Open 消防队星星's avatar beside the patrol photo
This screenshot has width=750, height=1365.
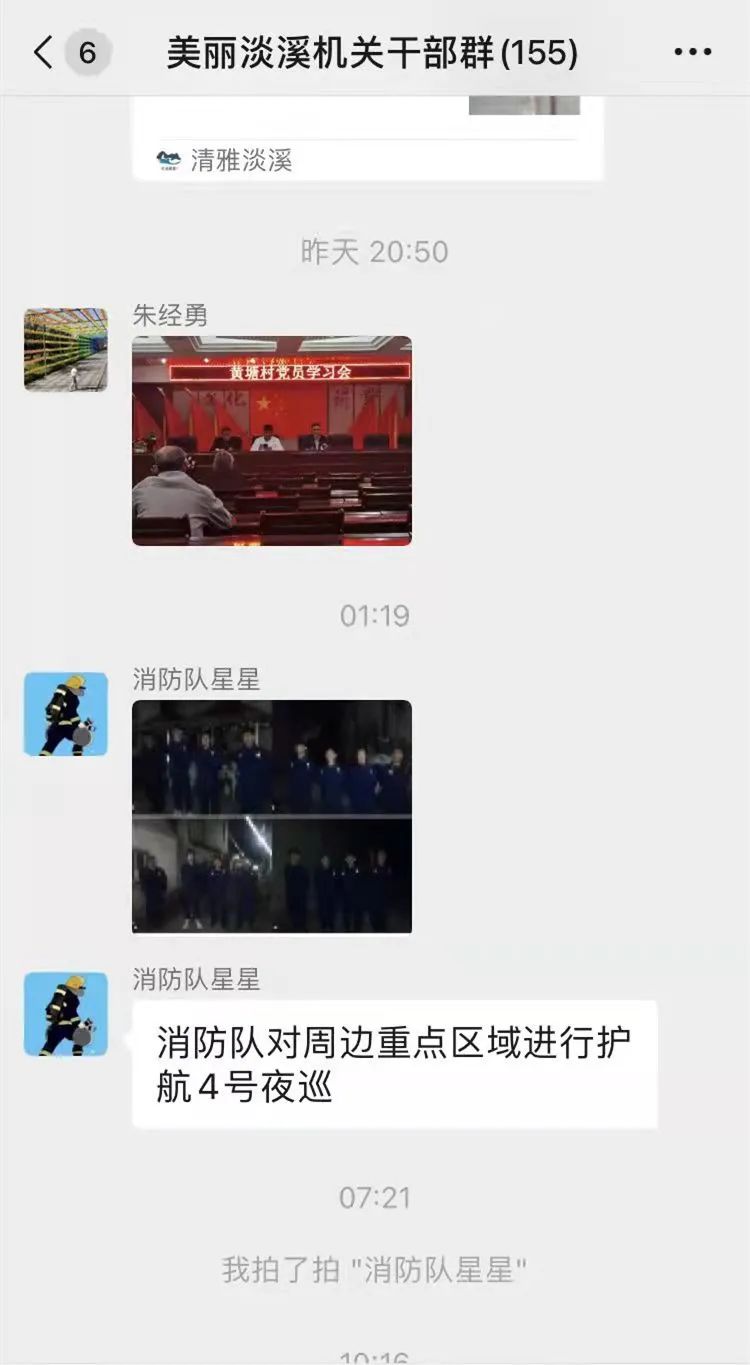[x=66, y=714]
